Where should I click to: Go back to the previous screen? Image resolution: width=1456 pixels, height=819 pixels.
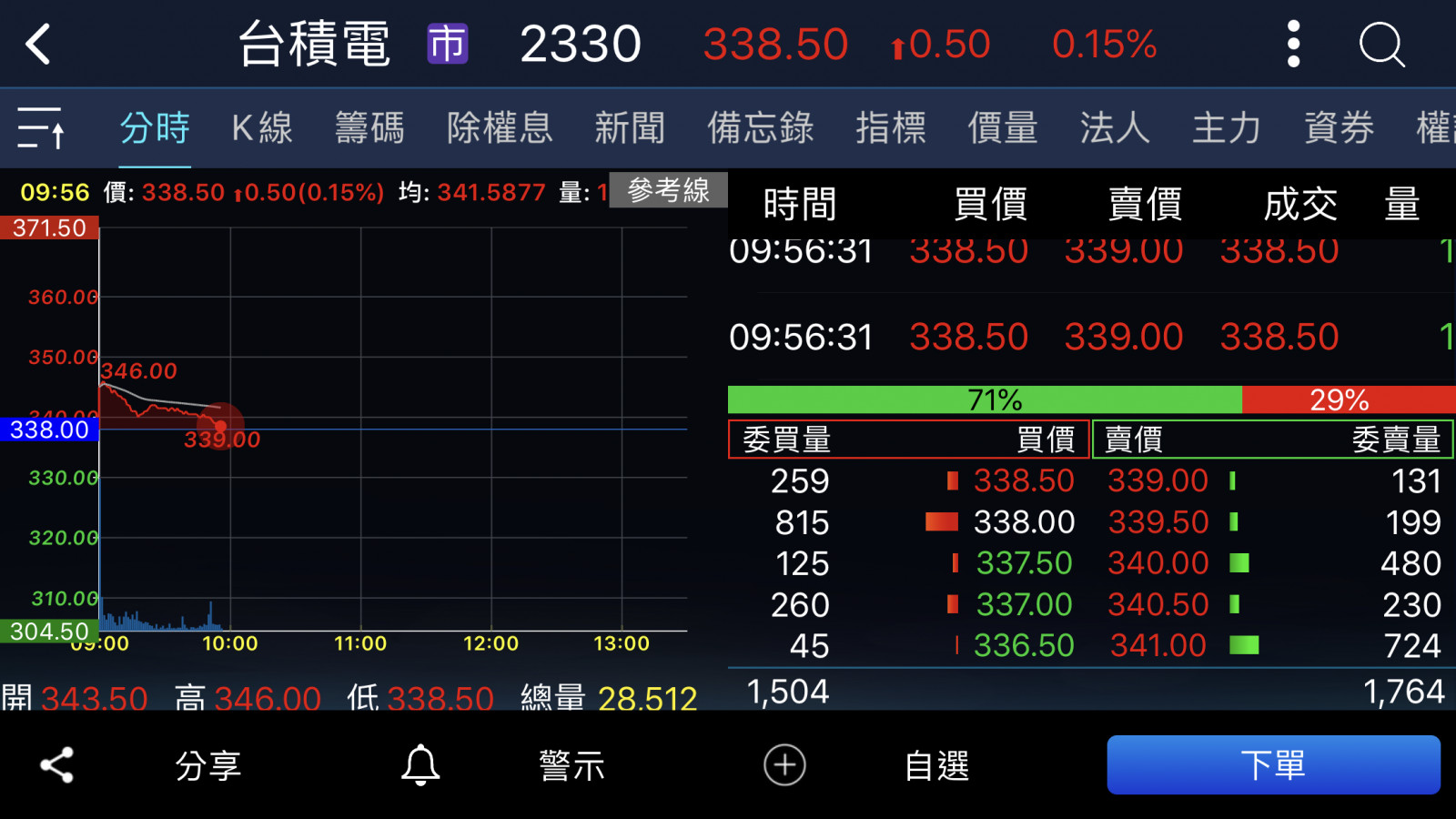pyautogui.click(x=38, y=44)
